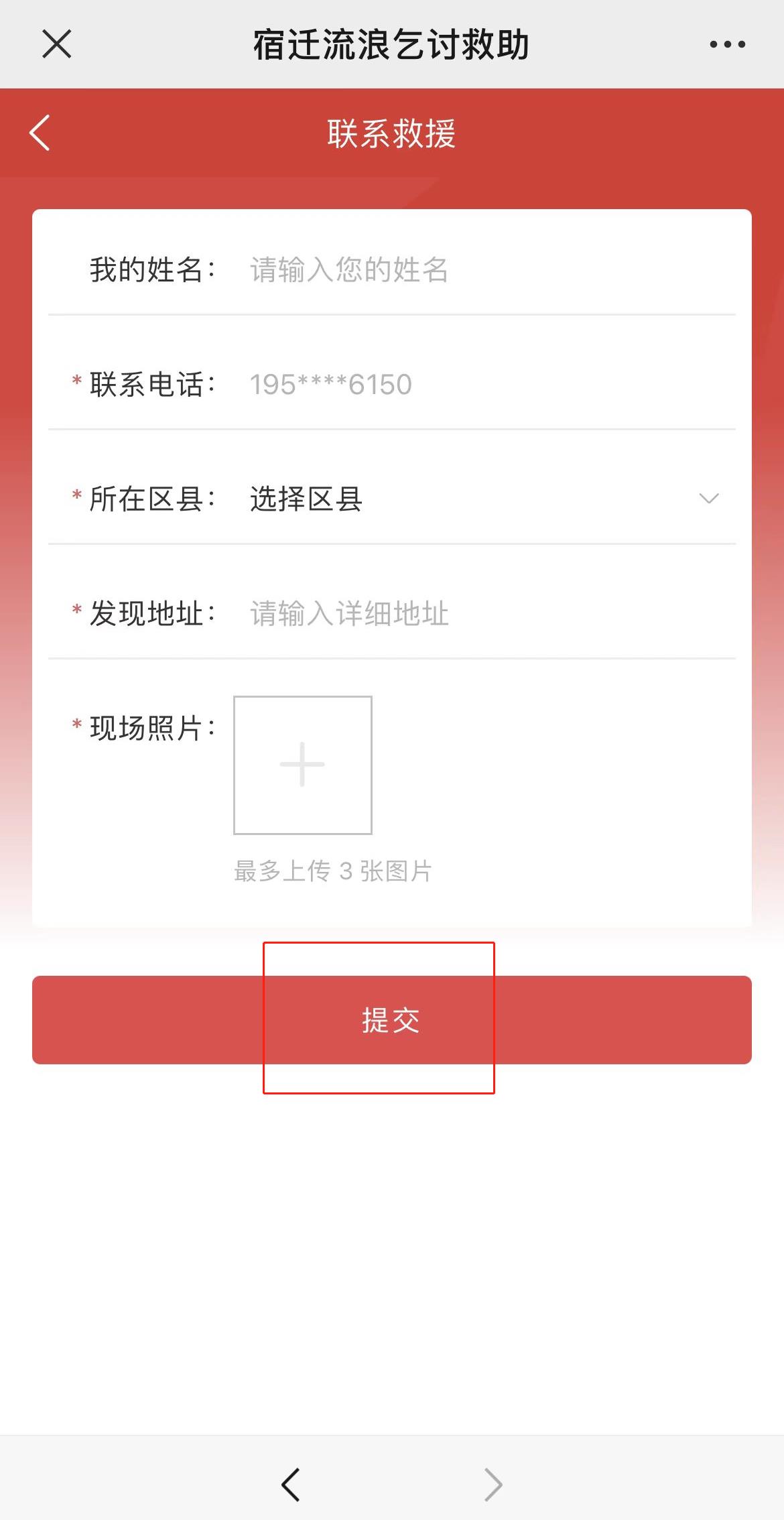Expand the 选择区县 district dropdown
Screen dimensions: 784x1520
pyautogui.click(x=482, y=499)
